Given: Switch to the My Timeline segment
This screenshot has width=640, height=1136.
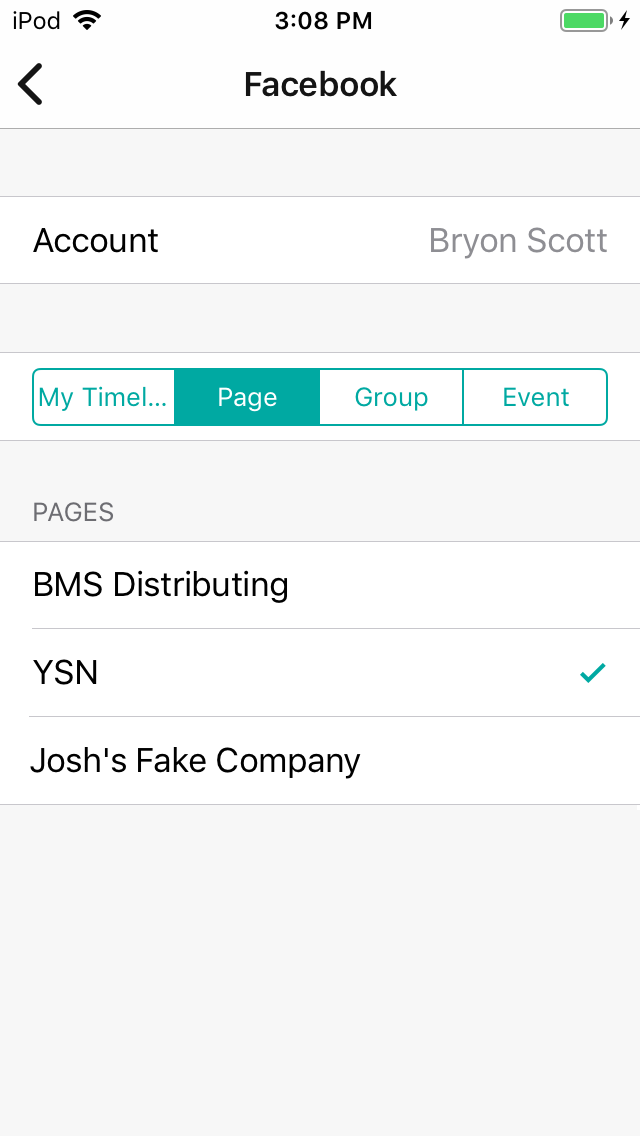Looking at the screenshot, I should pos(104,397).
